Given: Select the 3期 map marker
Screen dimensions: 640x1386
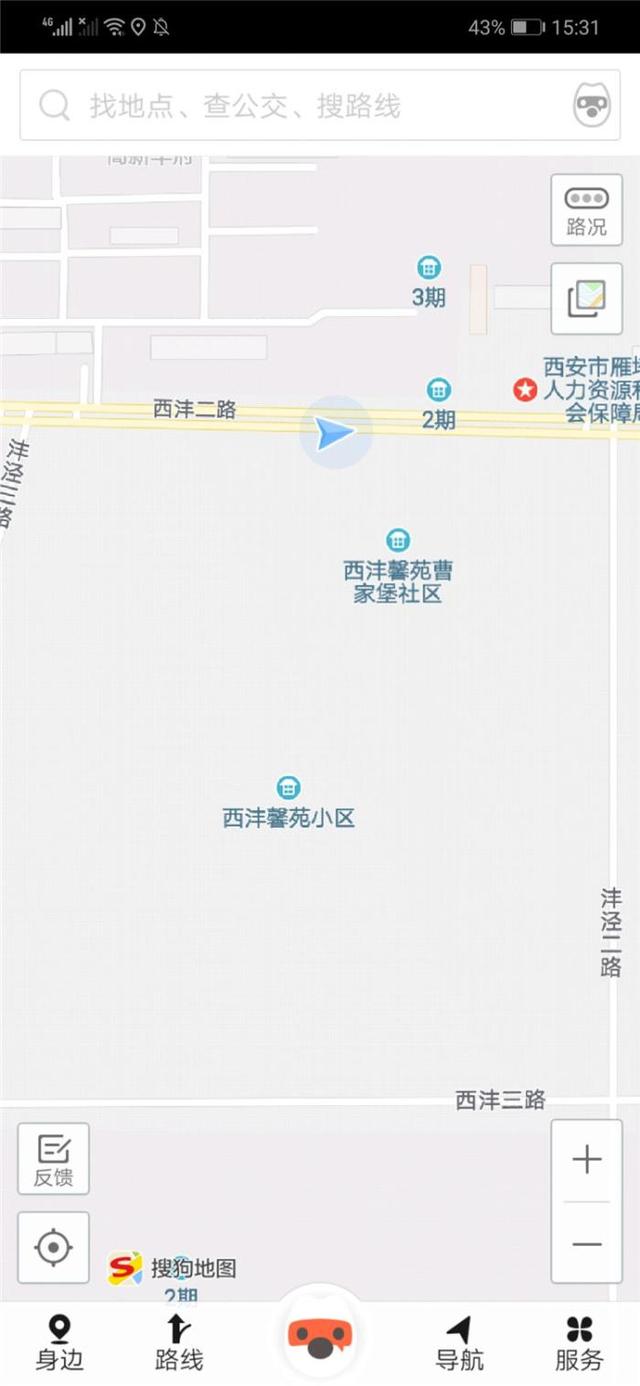Looking at the screenshot, I should pos(429,268).
